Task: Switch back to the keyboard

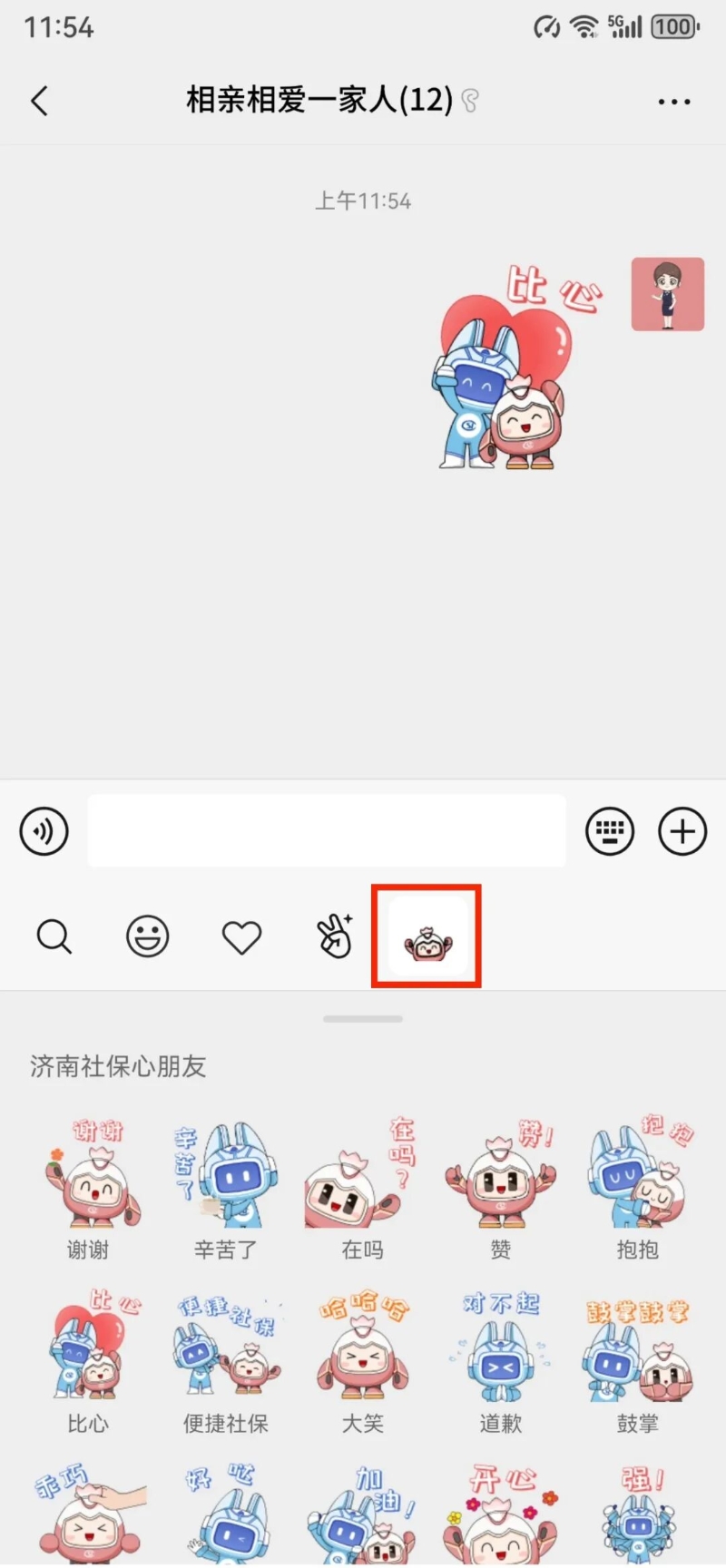Action: [609, 831]
